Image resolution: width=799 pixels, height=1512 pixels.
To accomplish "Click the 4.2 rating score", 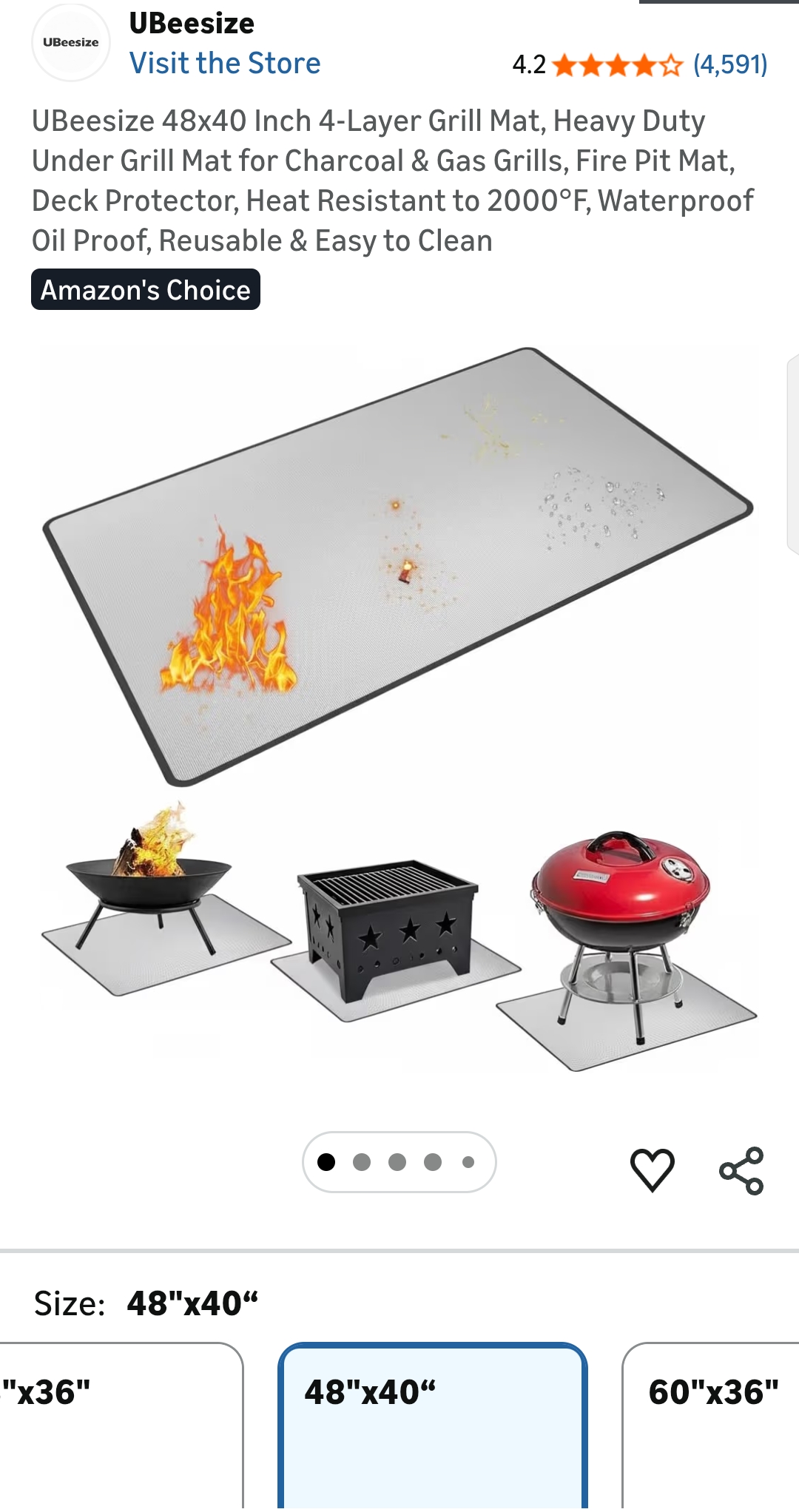I will (528, 65).
